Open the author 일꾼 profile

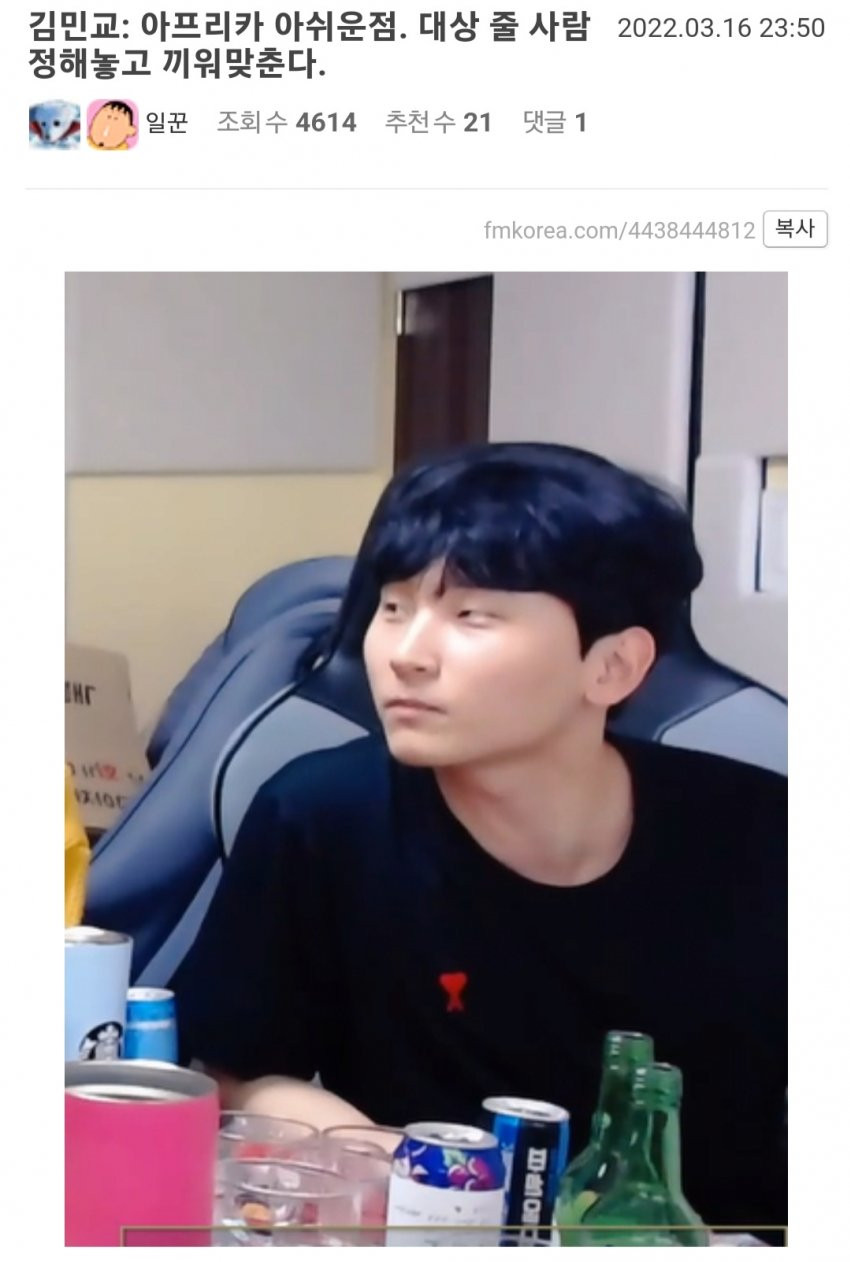[166, 123]
